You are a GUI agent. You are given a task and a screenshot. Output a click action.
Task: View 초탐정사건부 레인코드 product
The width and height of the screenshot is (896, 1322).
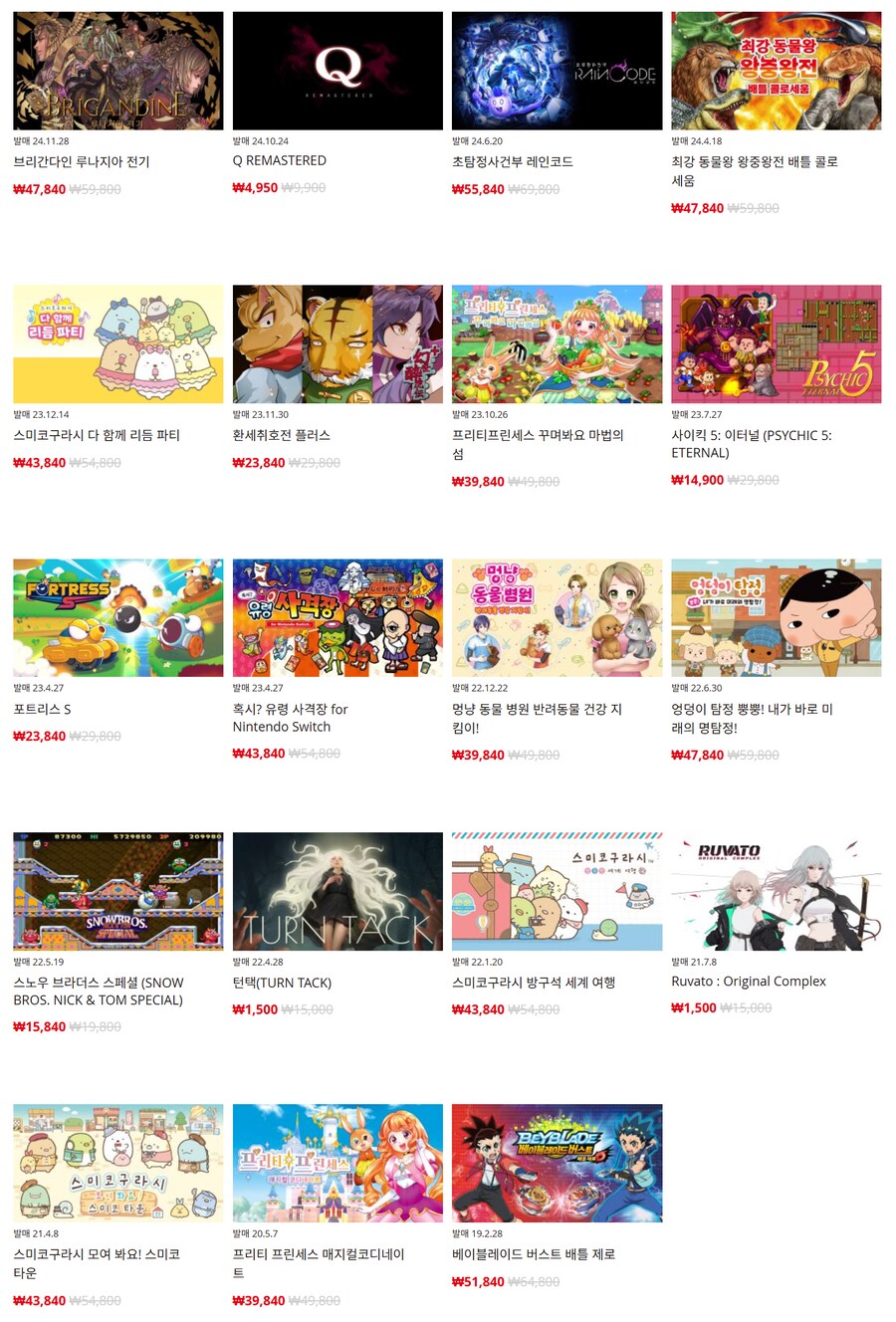click(x=557, y=71)
